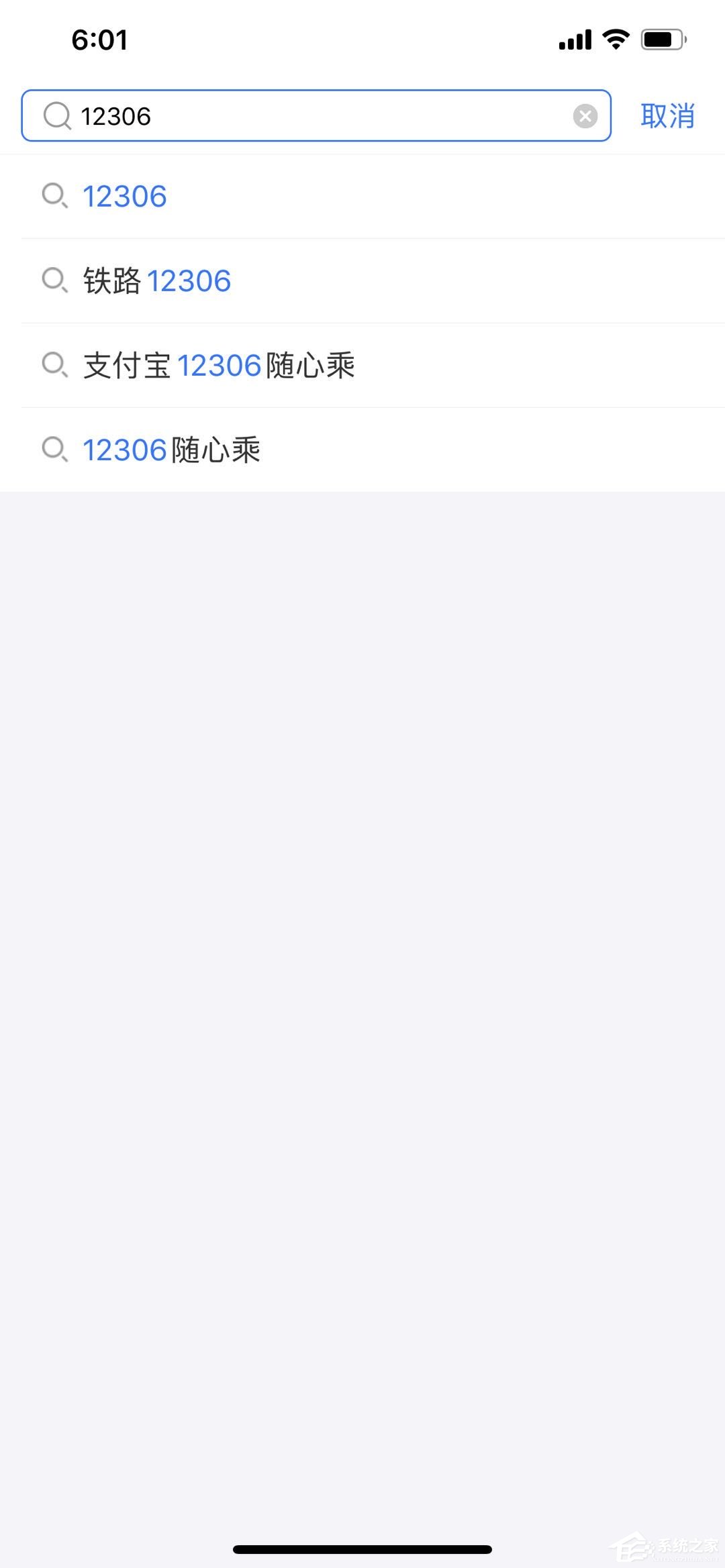Click the magnifier icon beside suggestion "12306"

click(55, 197)
